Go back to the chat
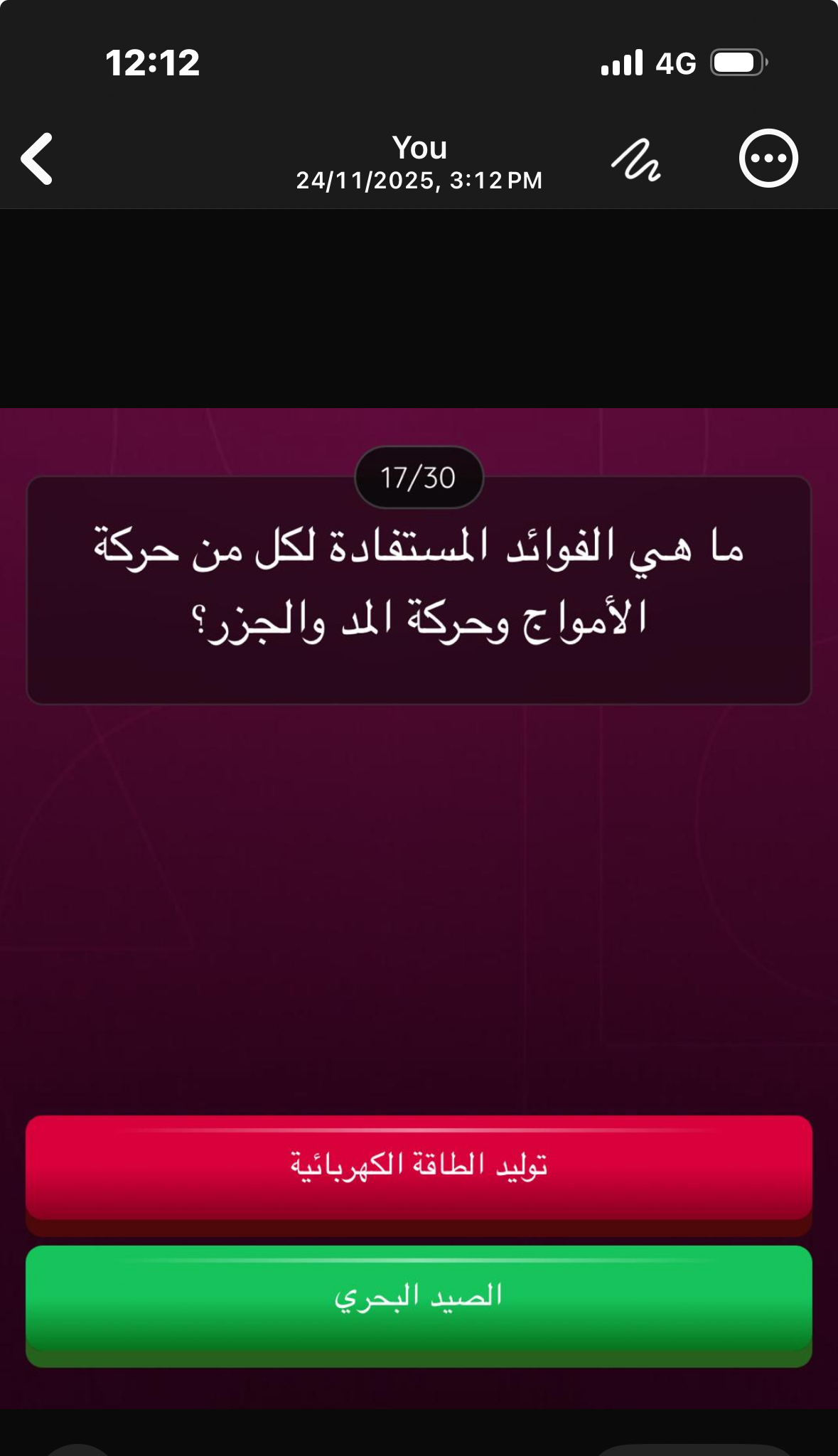Image resolution: width=838 pixels, height=1456 pixels. point(37,159)
